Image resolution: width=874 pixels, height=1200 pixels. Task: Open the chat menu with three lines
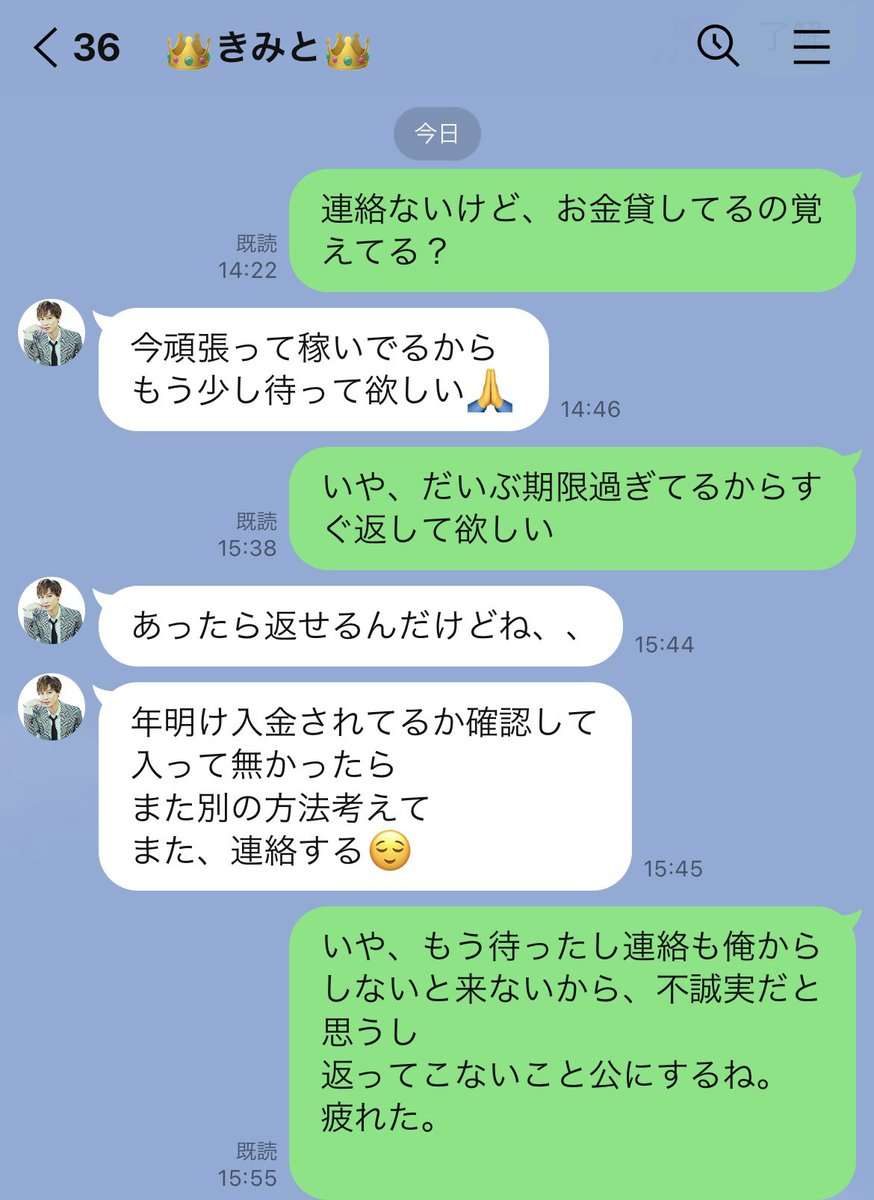point(811,47)
